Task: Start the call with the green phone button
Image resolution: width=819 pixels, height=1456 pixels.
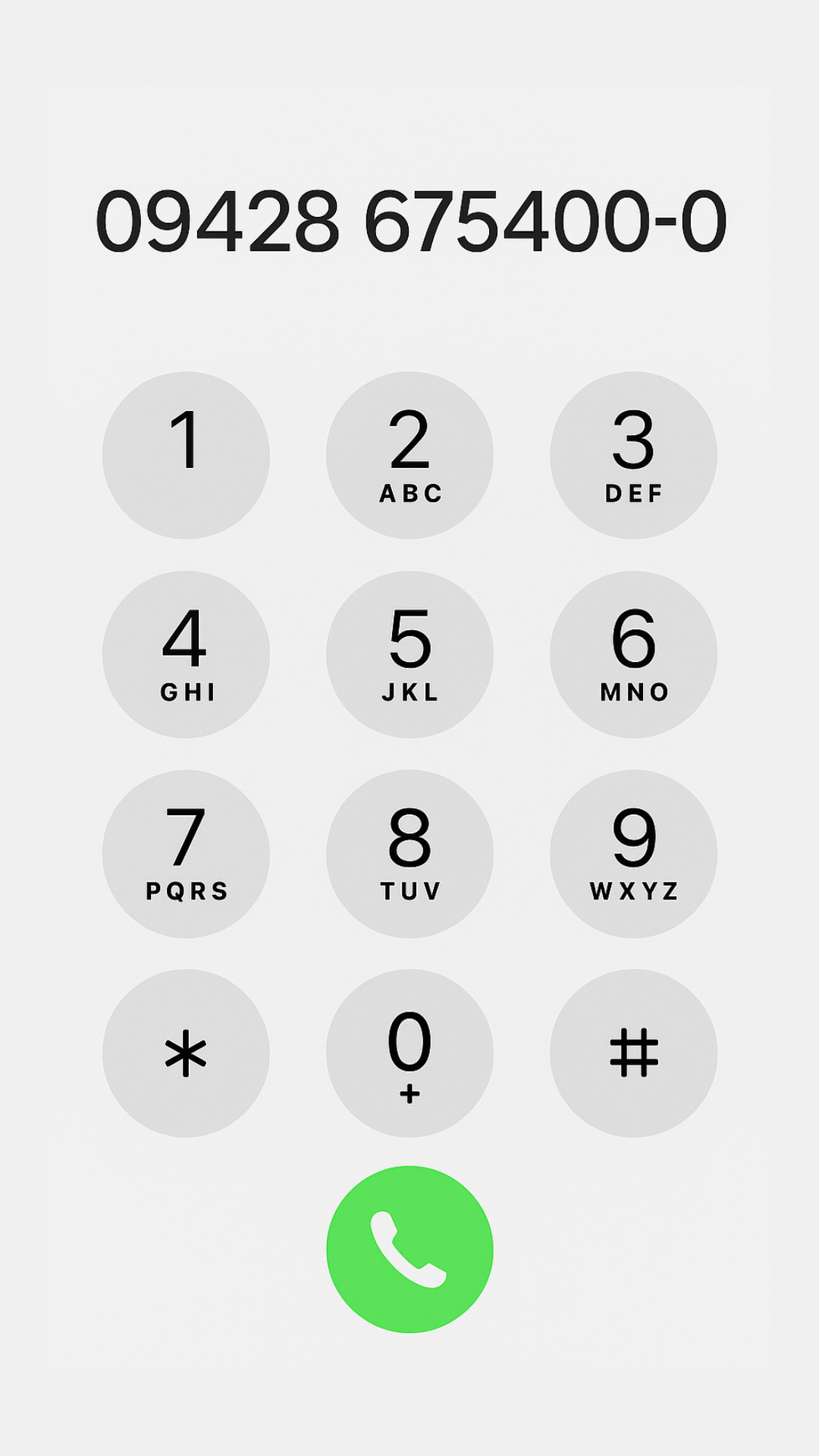Action: point(409,1249)
